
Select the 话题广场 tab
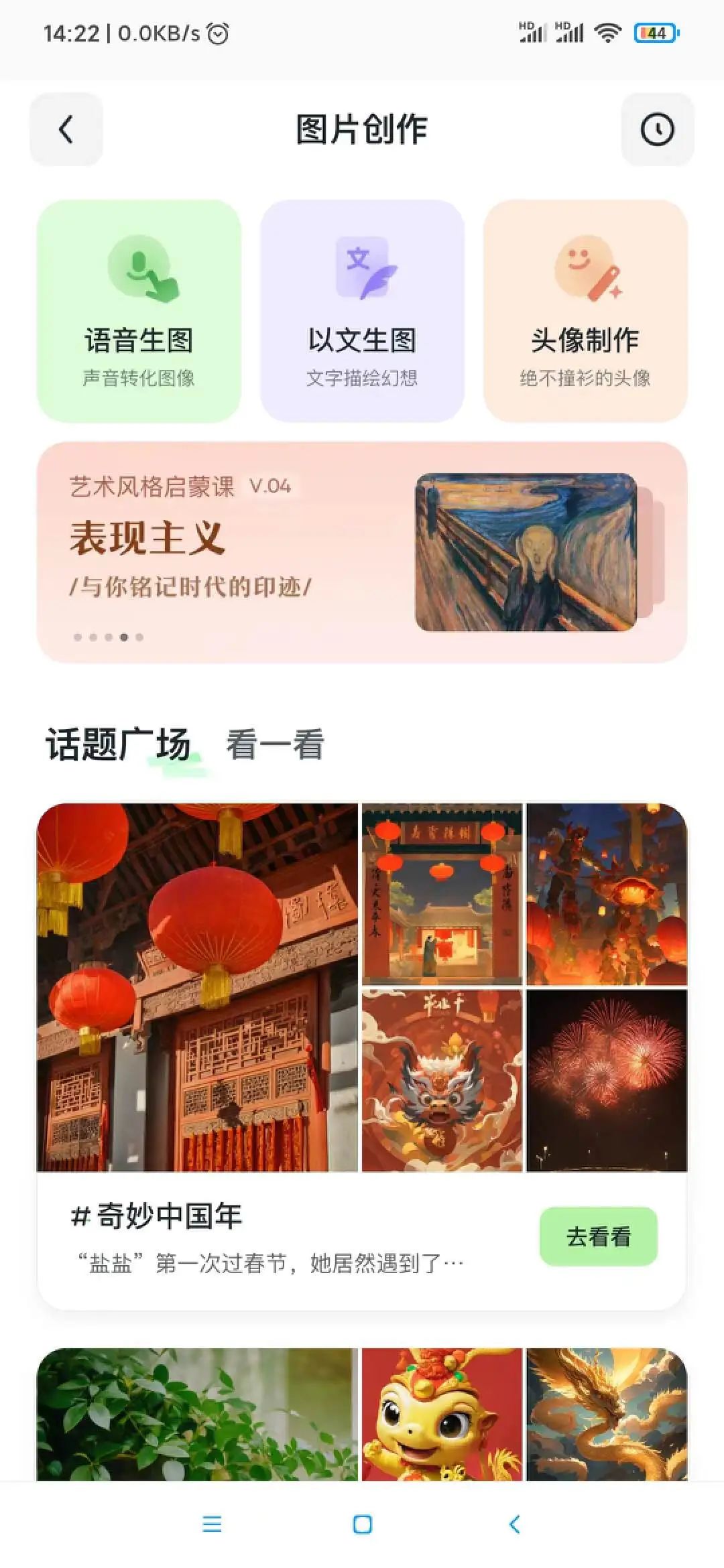(x=118, y=744)
